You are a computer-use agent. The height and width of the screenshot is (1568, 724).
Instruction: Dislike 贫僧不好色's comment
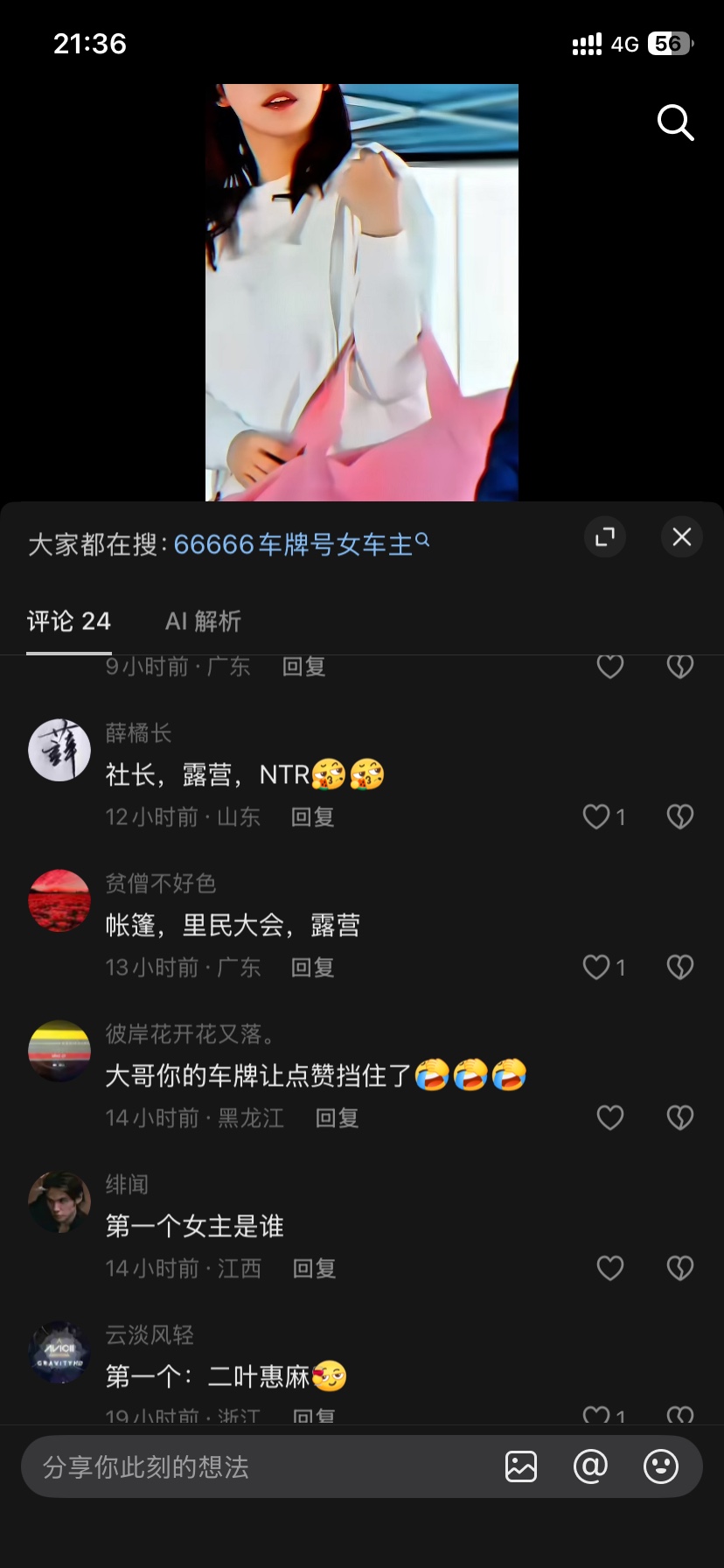click(679, 967)
